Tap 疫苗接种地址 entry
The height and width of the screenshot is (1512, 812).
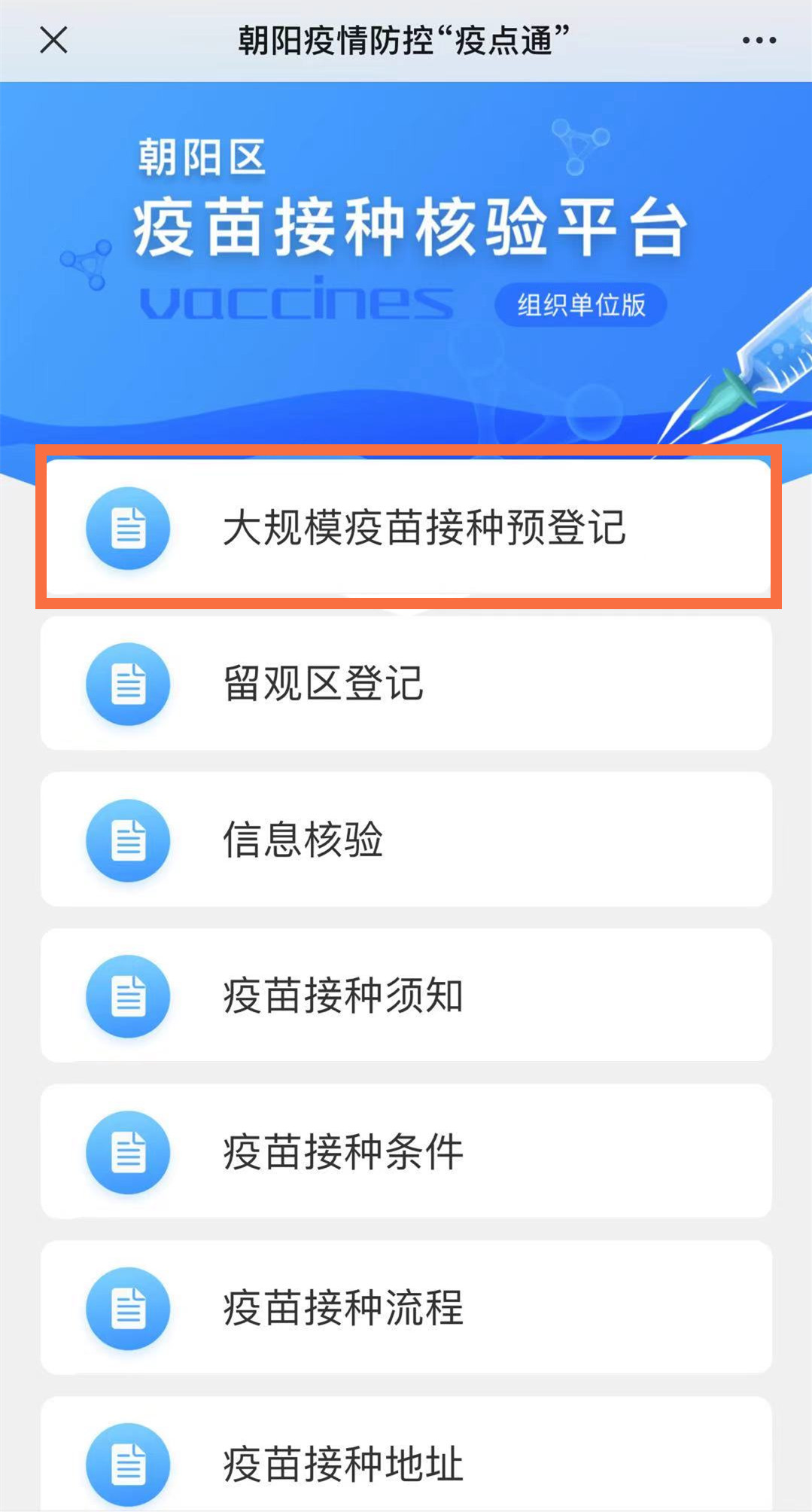tap(406, 1461)
